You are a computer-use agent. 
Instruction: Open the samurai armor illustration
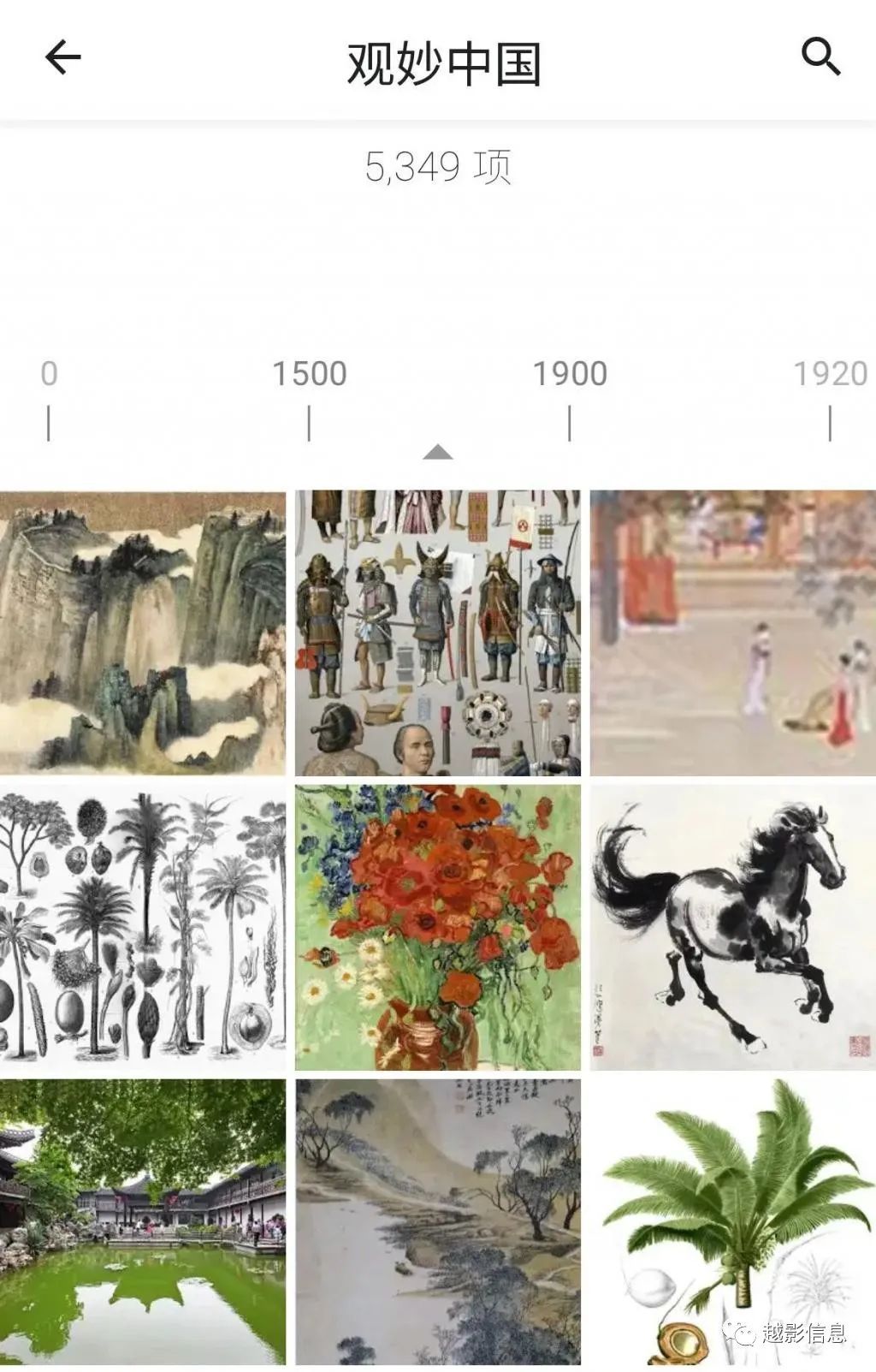click(437, 633)
